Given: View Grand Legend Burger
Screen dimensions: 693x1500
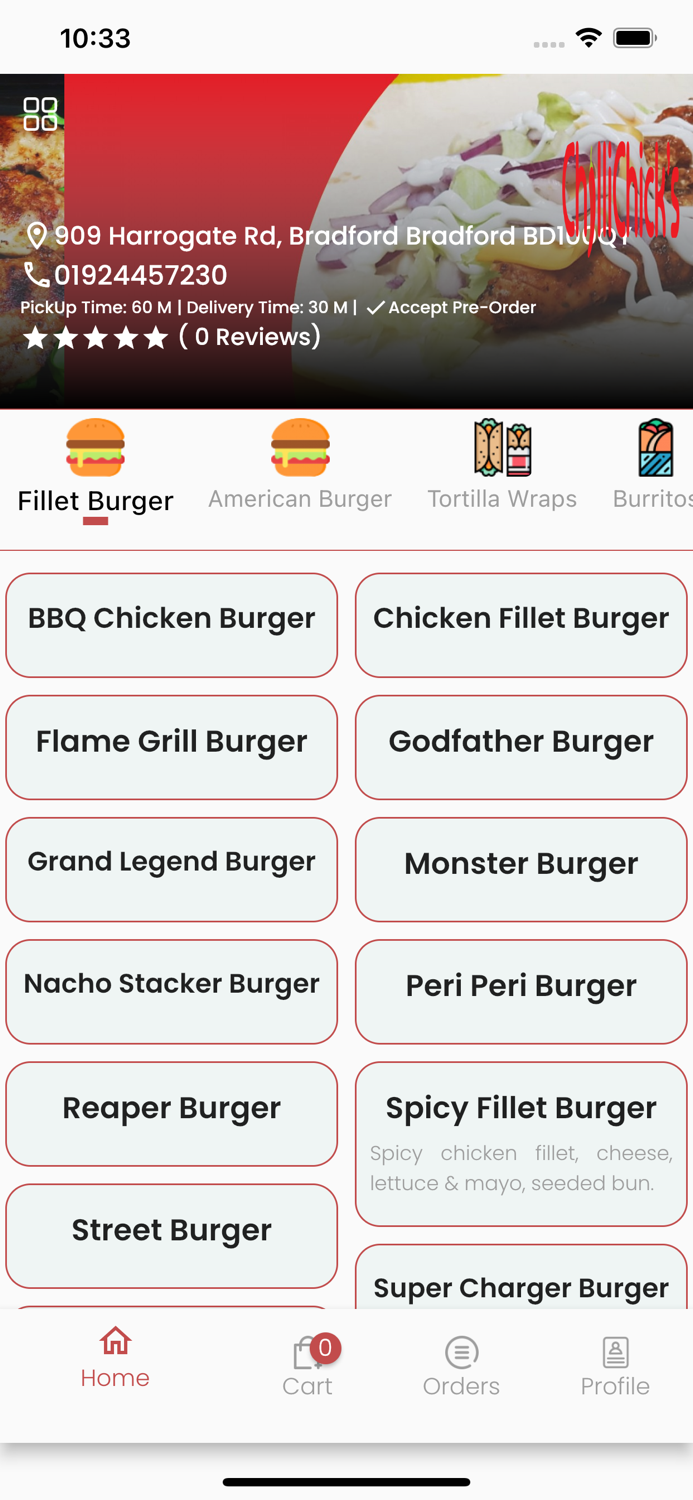Looking at the screenshot, I should pyautogui.click(x=172, y=869).
